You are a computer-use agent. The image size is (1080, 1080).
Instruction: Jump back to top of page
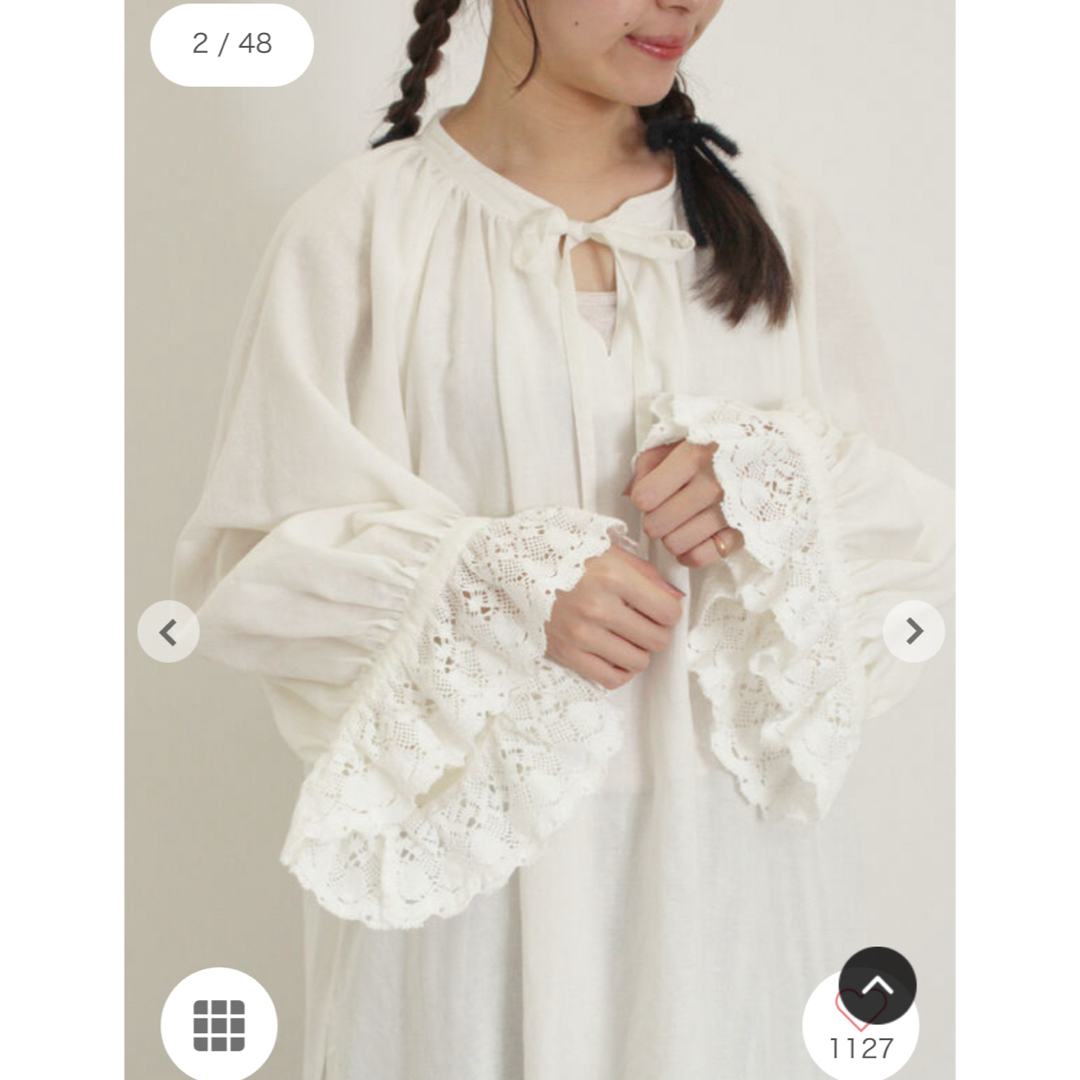[877, 985]
